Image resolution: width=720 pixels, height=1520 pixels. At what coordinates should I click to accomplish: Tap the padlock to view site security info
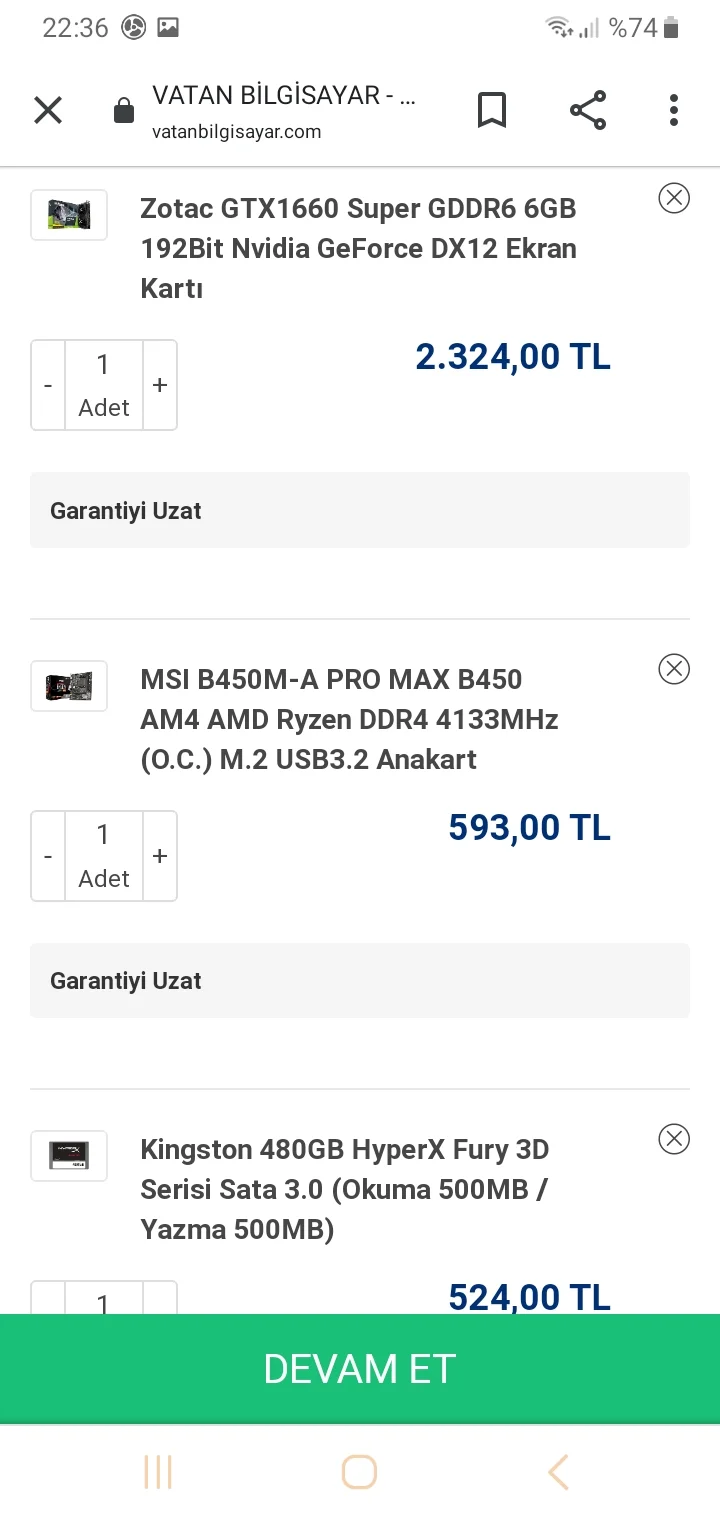(x=123, y=110)
